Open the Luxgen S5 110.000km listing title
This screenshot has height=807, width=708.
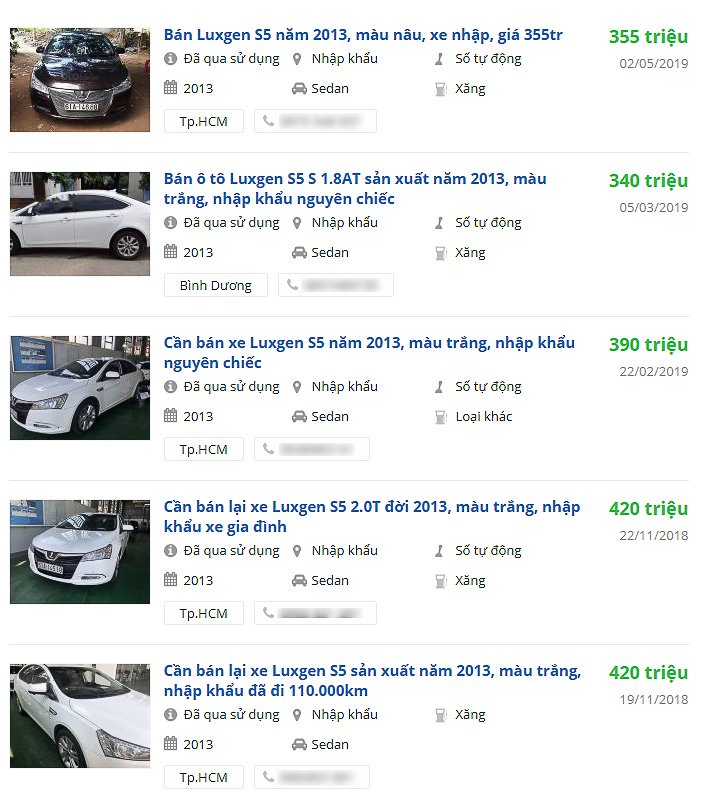pos(371,681)
